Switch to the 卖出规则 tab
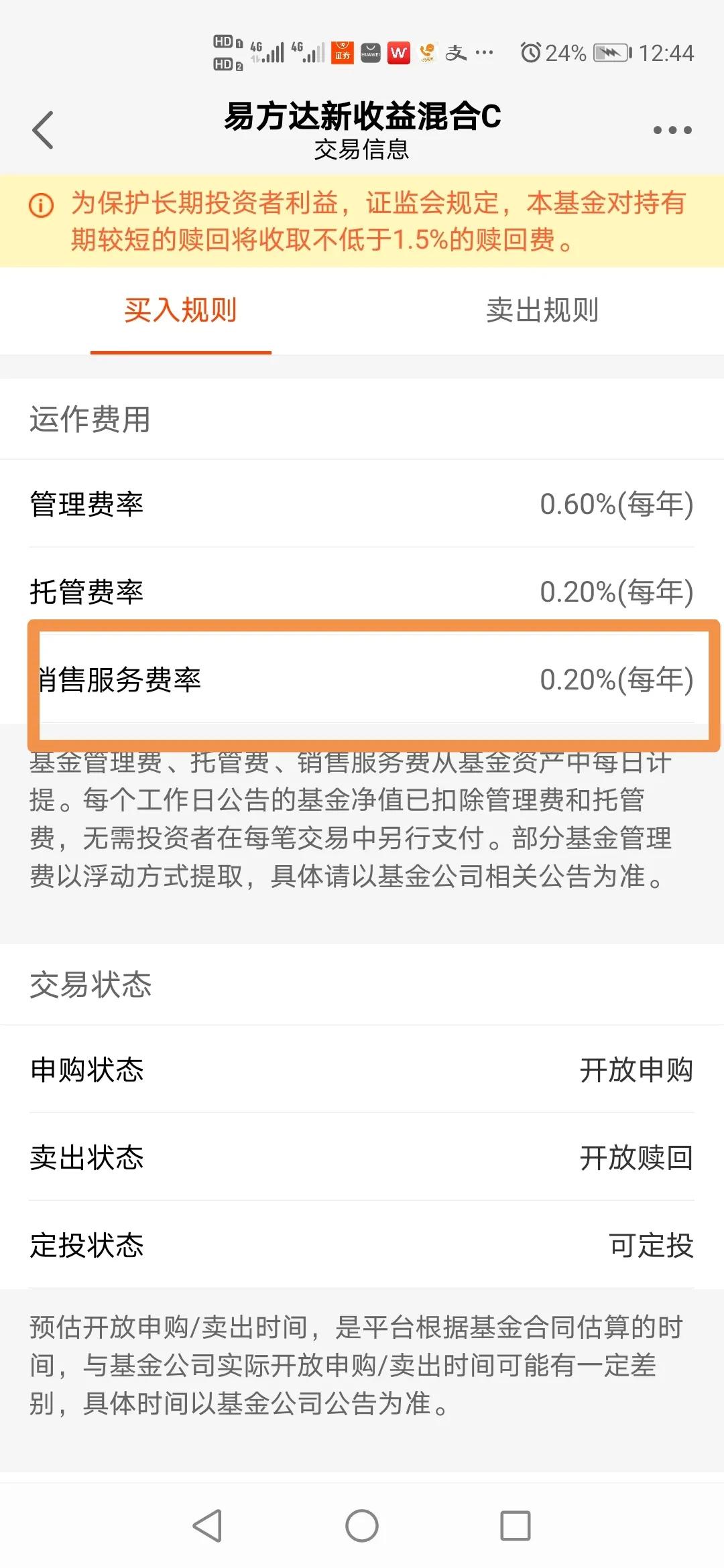Viewport: 724px width, 1568px height. [543, 311]
